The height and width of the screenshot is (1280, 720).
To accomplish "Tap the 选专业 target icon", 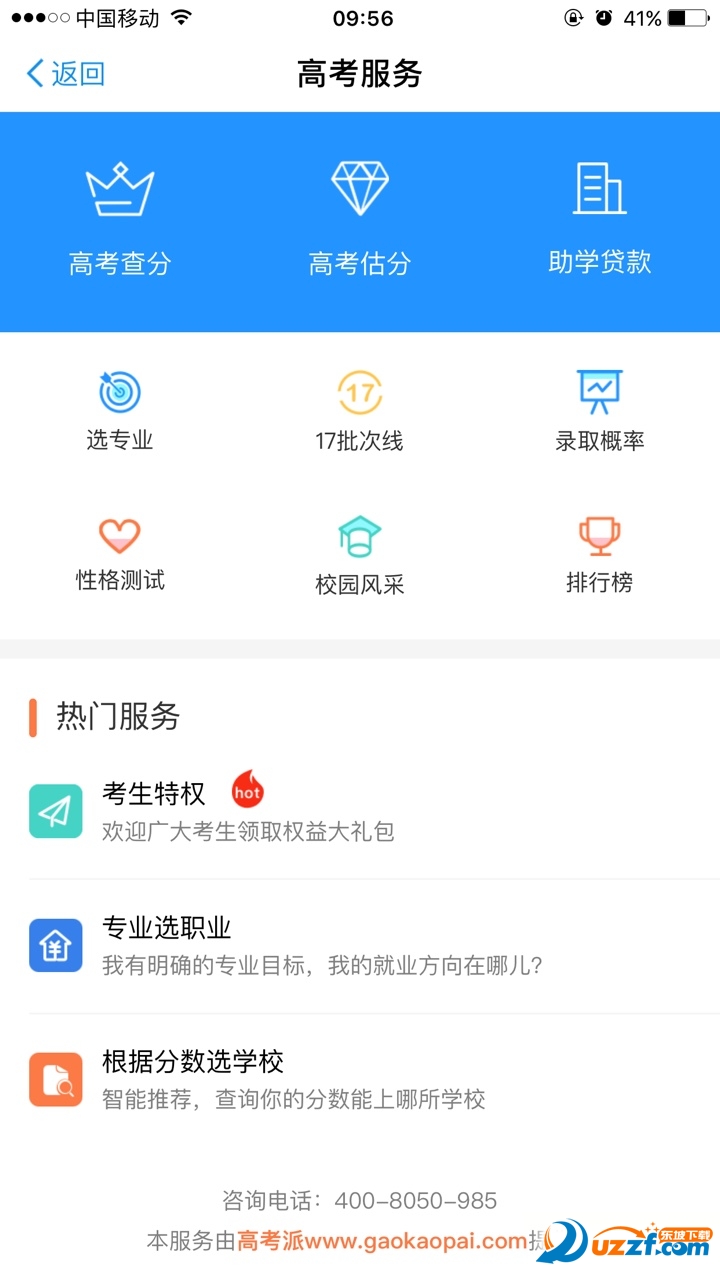I will [120, 392].
